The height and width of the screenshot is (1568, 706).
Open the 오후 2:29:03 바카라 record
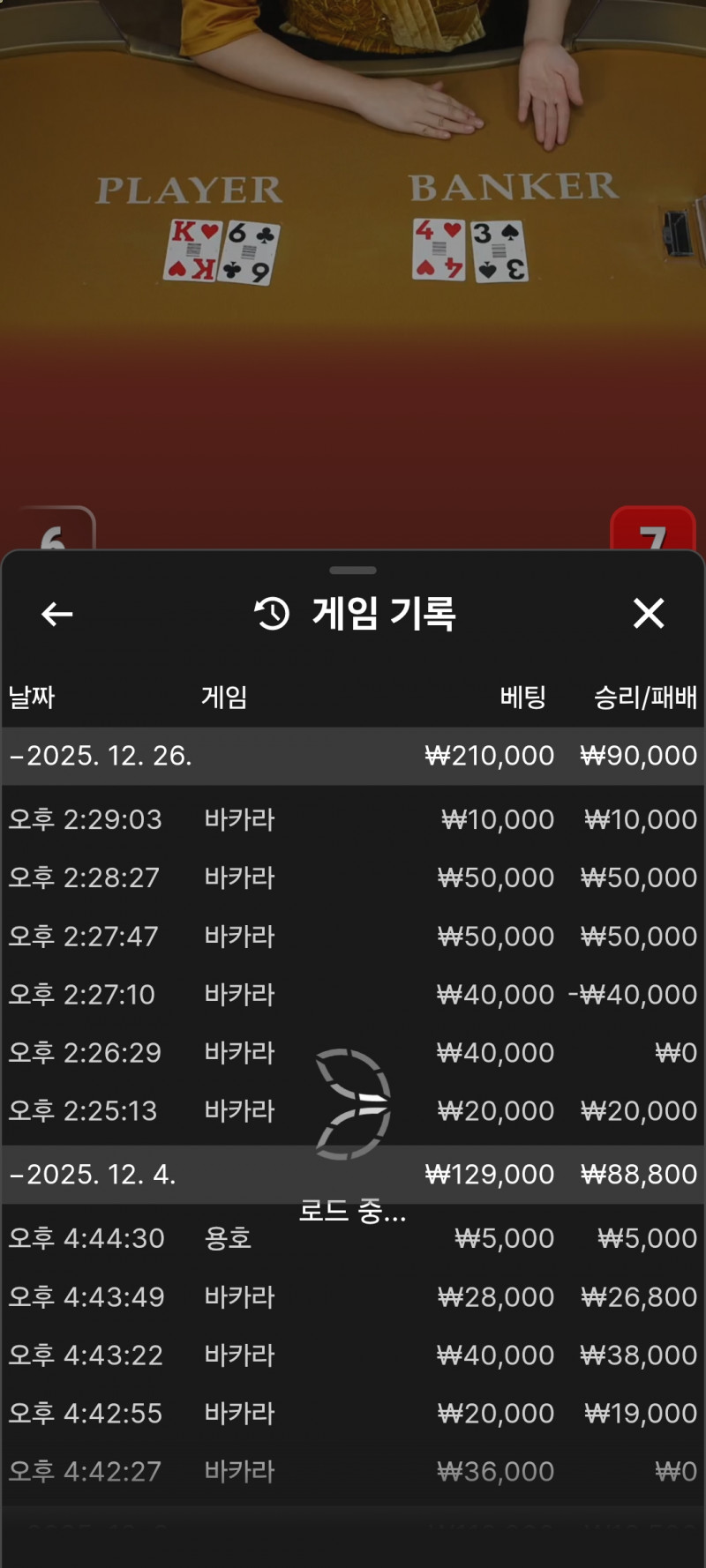pyautogui.click(x=353, y=819)
